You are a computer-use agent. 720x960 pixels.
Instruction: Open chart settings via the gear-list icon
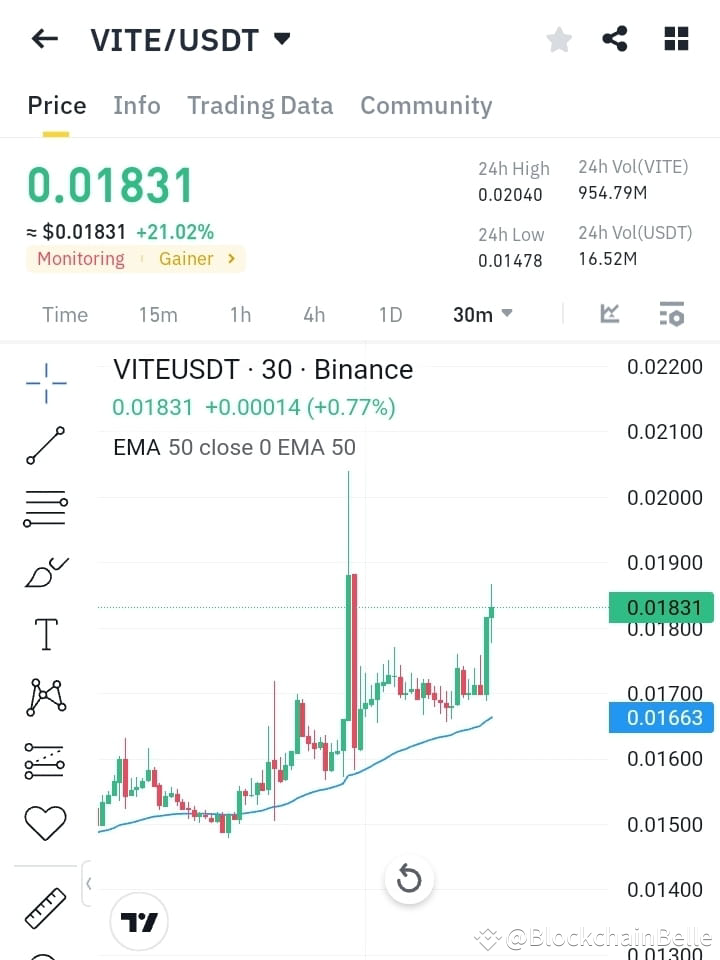click(x=672, y=313)
